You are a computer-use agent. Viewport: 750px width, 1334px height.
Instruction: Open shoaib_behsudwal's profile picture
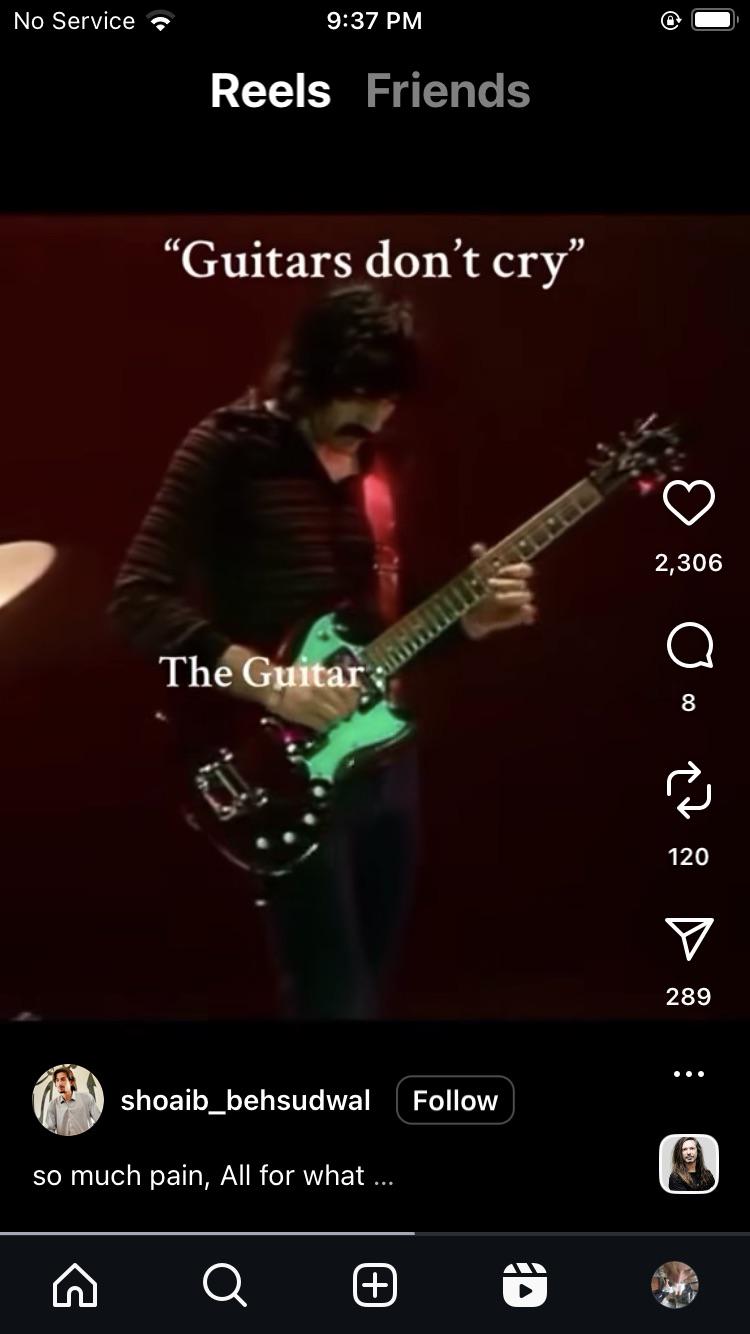[x=68, y=1100]
